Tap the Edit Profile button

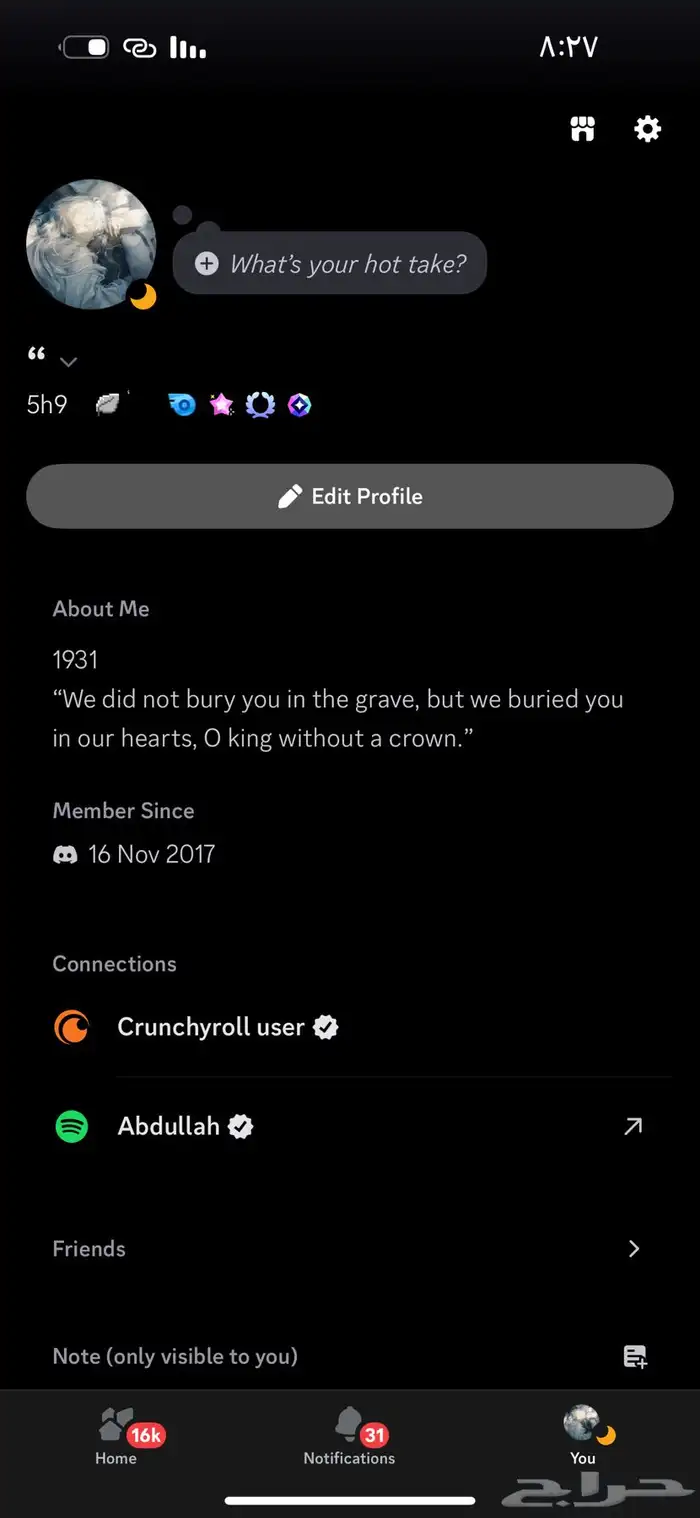pos(350,496)
